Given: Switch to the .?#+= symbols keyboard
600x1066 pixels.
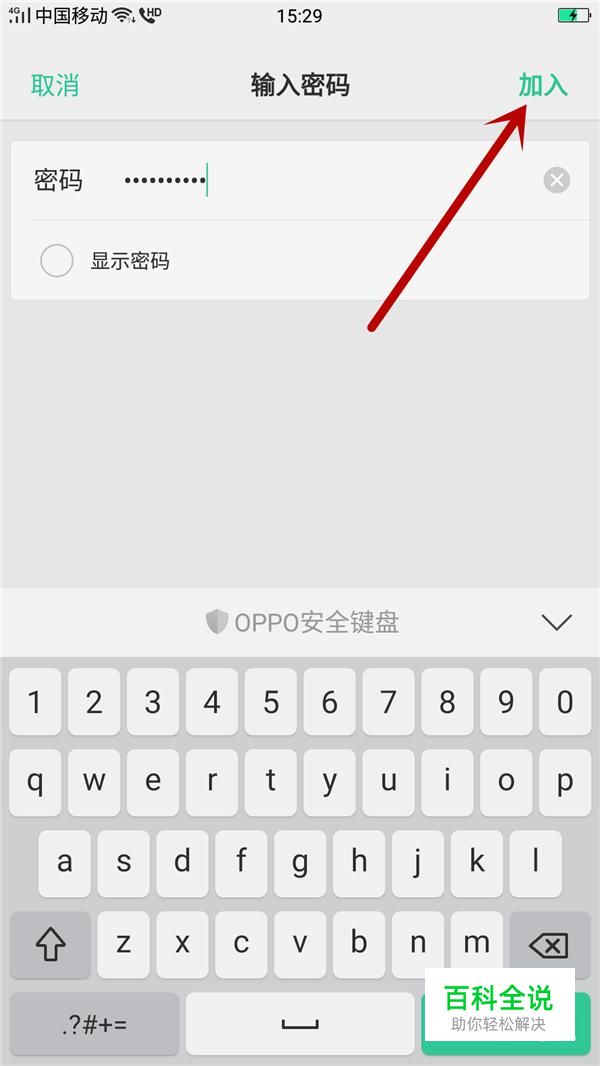Looking at the screenshot, I should click(94, 1024).
